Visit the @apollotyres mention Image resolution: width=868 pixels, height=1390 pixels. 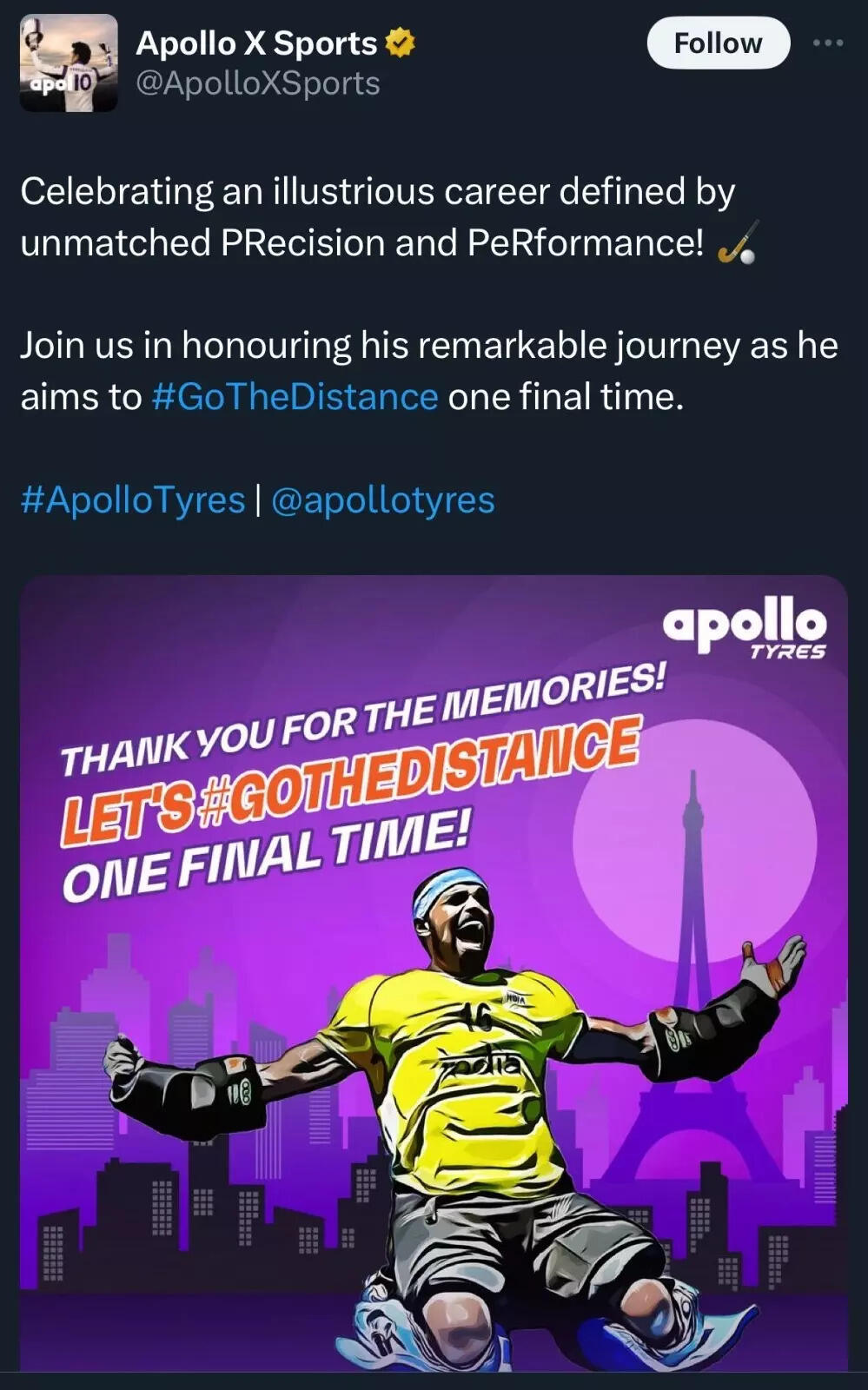[383, 500]
